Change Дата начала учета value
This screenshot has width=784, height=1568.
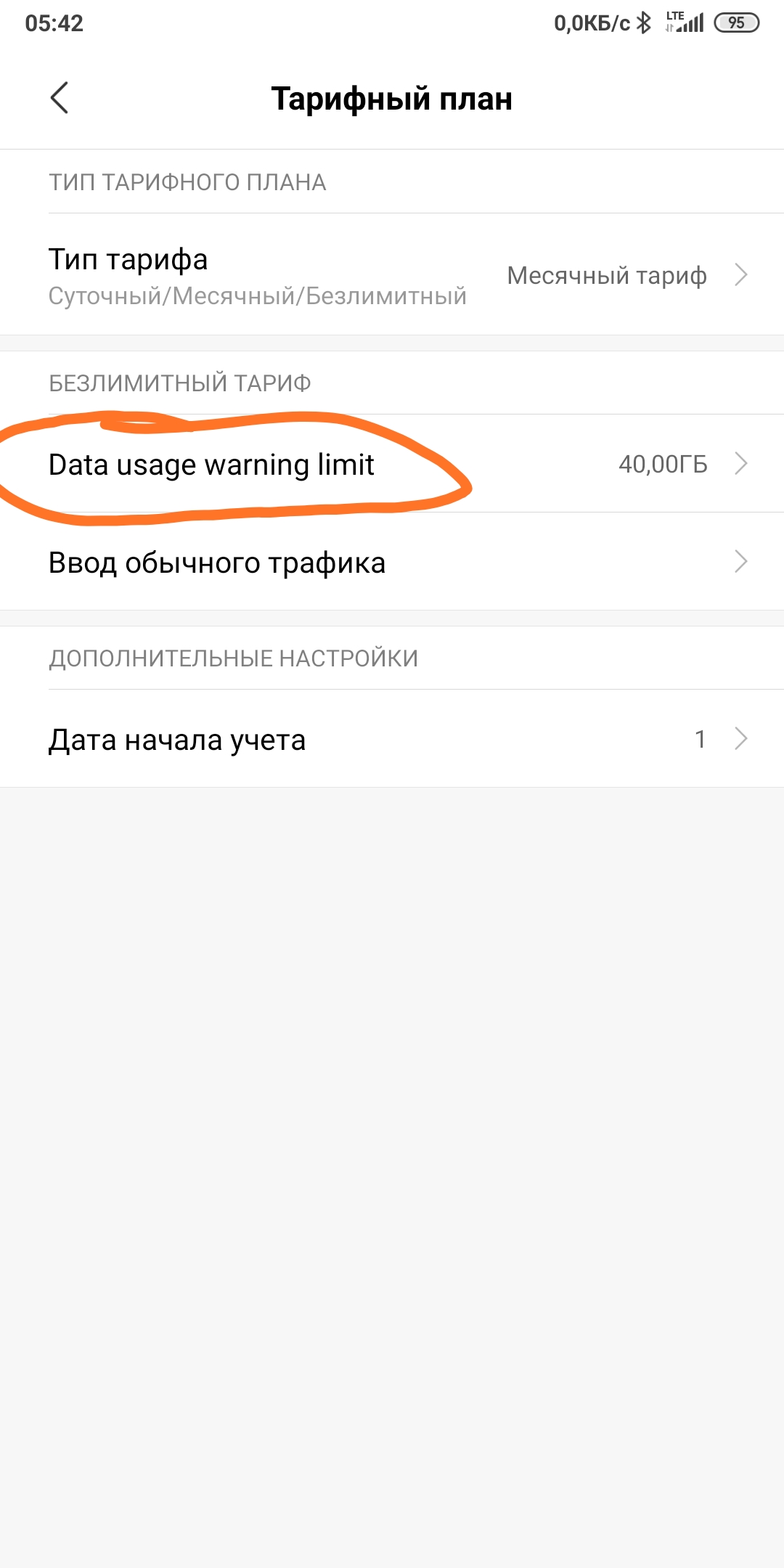tap(392, 739)
